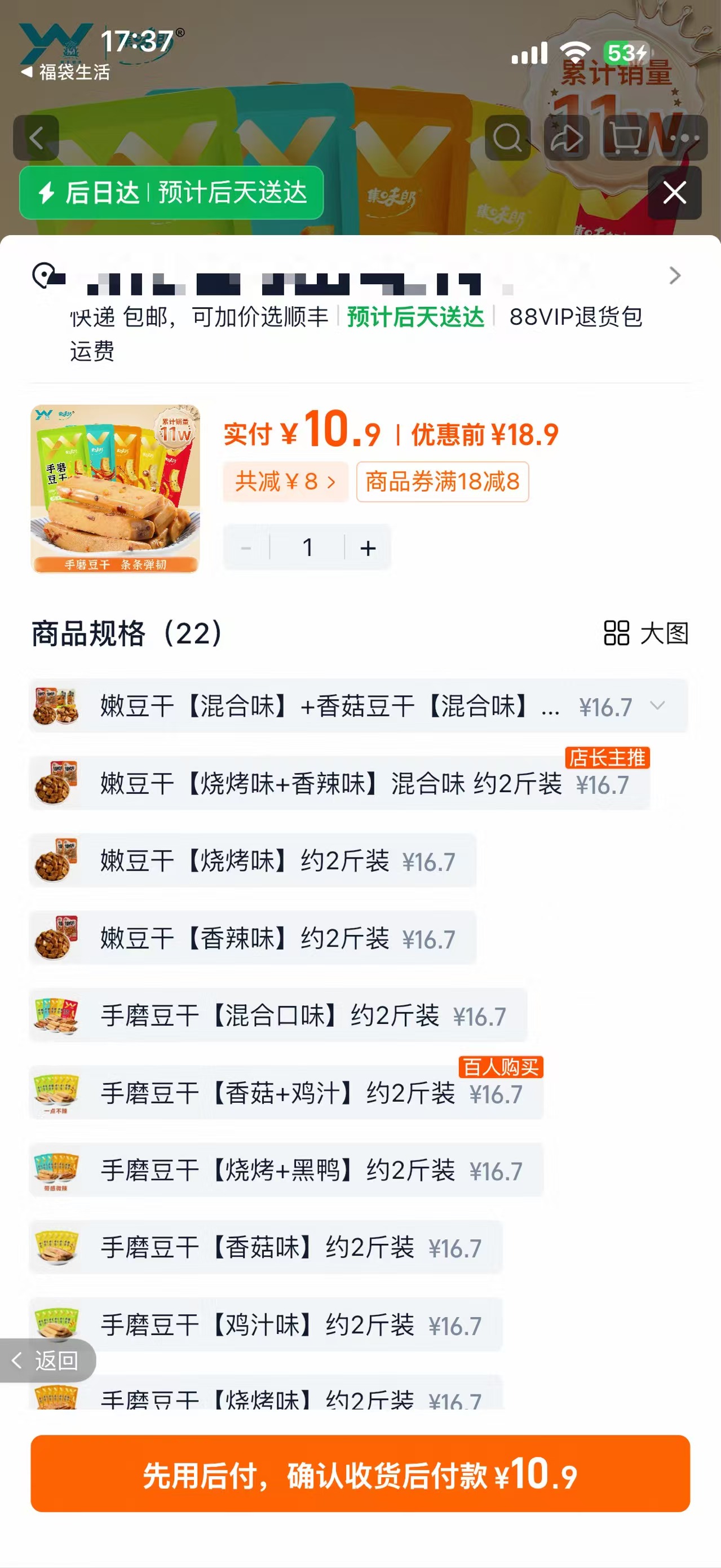Viewport: 721px width, 1568px height.
Task: Open the delivery address chevron
Action: 674,276
